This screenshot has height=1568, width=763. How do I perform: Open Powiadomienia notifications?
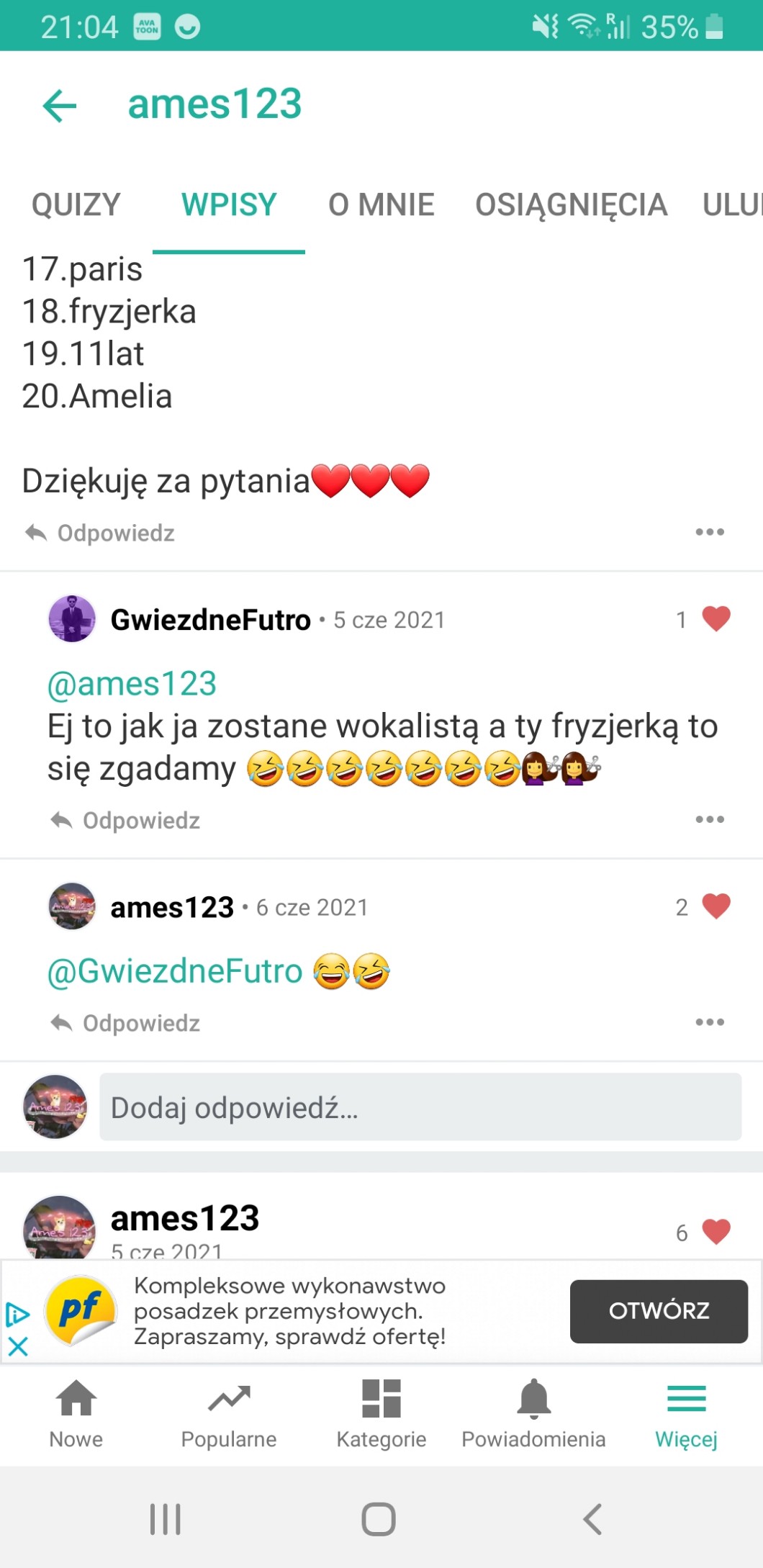coord(533,1413)
